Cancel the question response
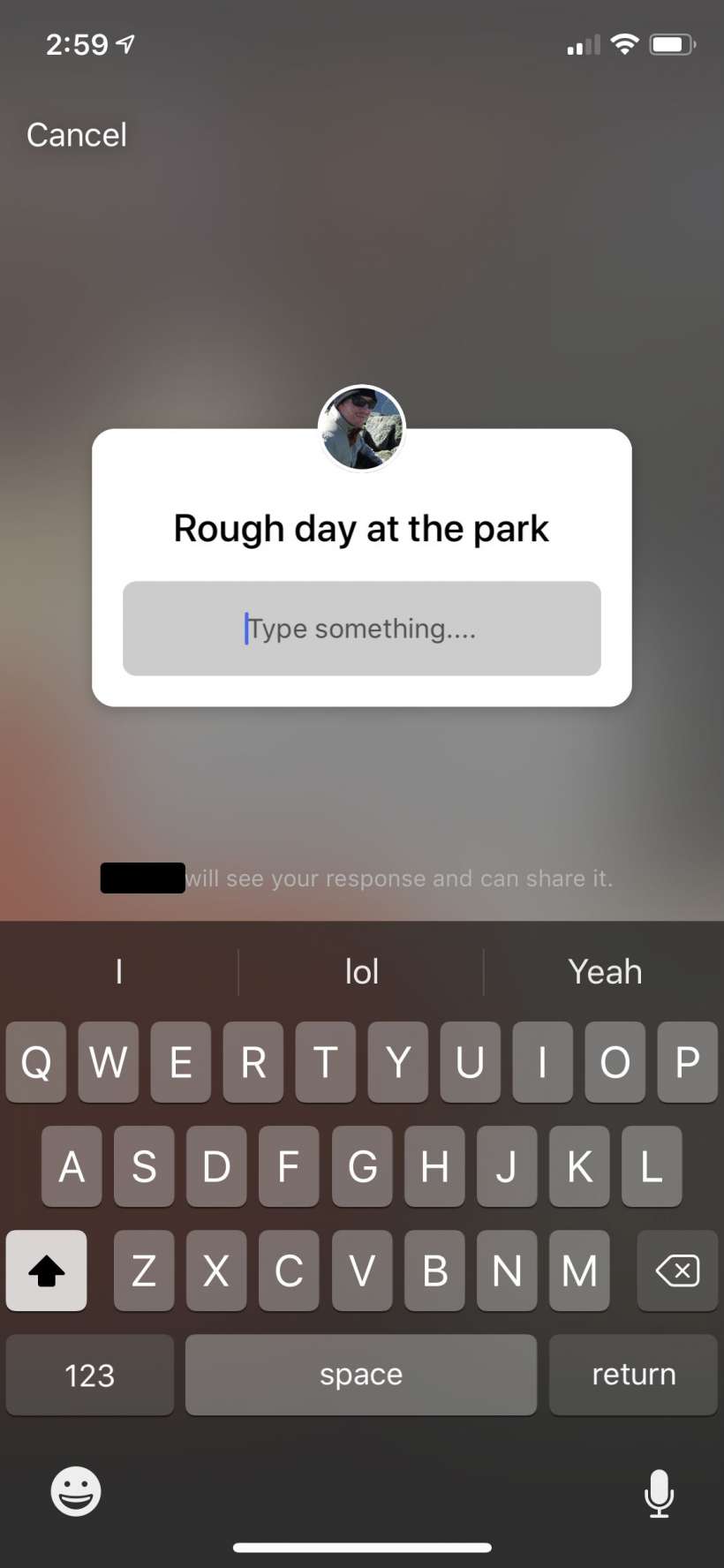This screenshot has height=1568, width=724. [x=77, y=135]
